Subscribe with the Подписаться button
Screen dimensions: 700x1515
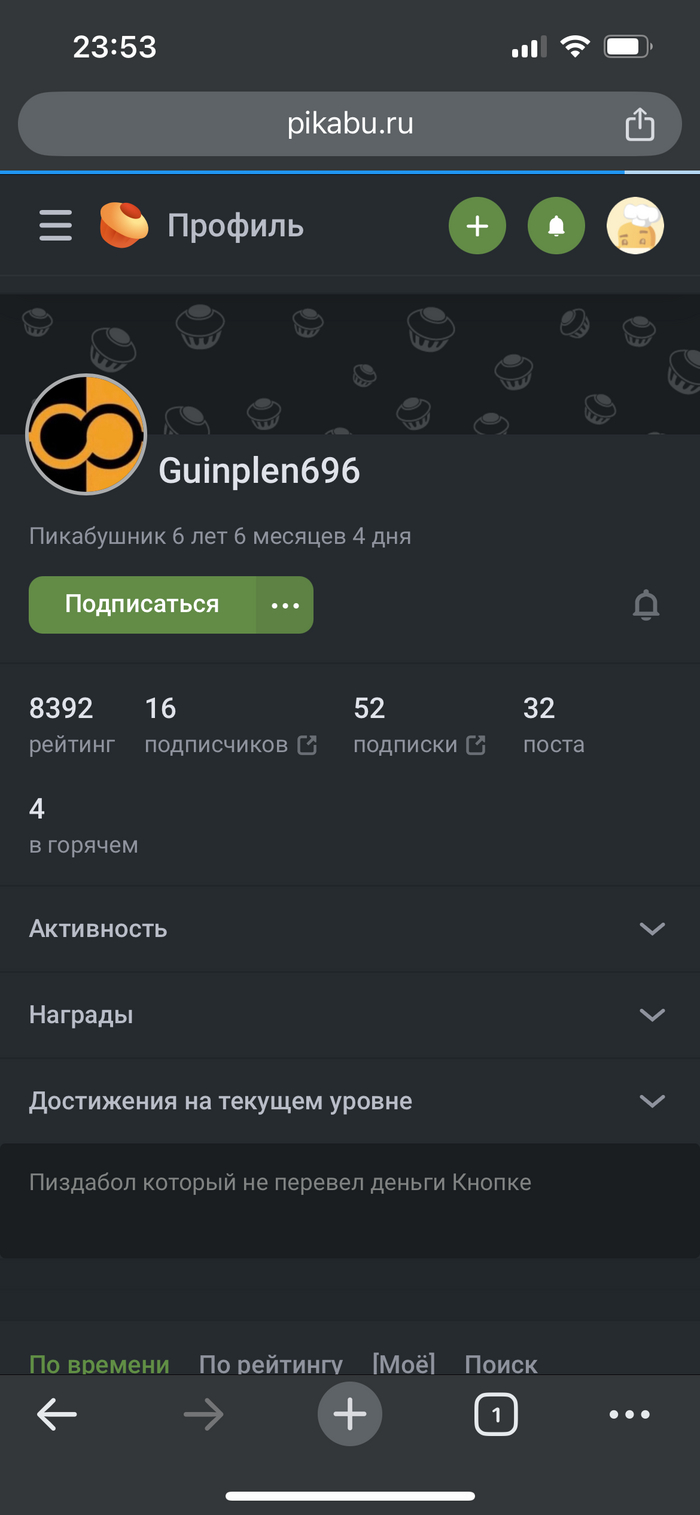[x=142, y=605]
